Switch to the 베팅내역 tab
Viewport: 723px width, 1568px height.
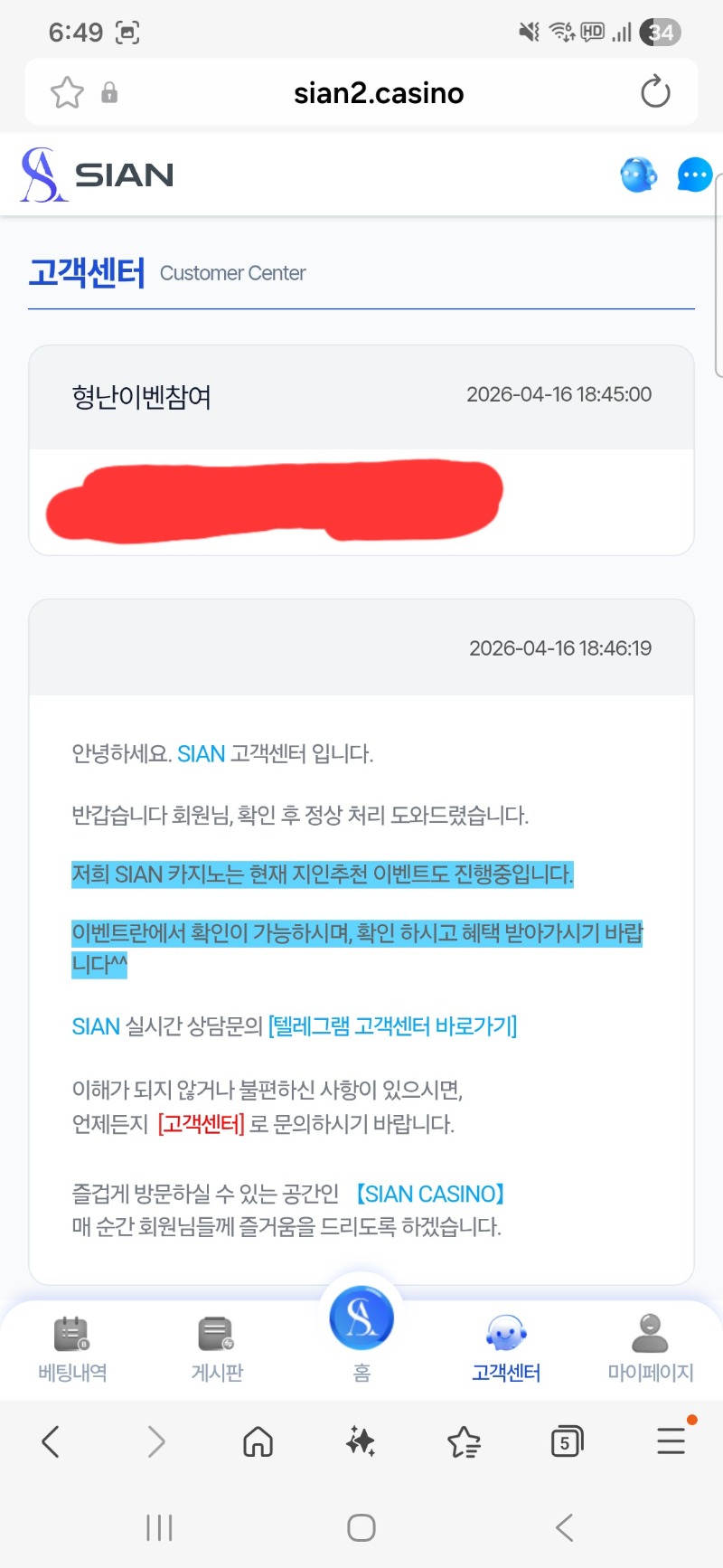pos(72,1348)
